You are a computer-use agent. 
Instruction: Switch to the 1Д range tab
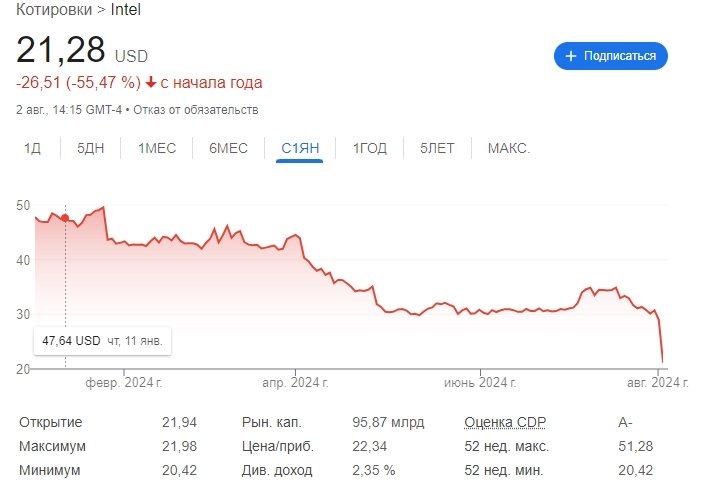pos(33,148)
